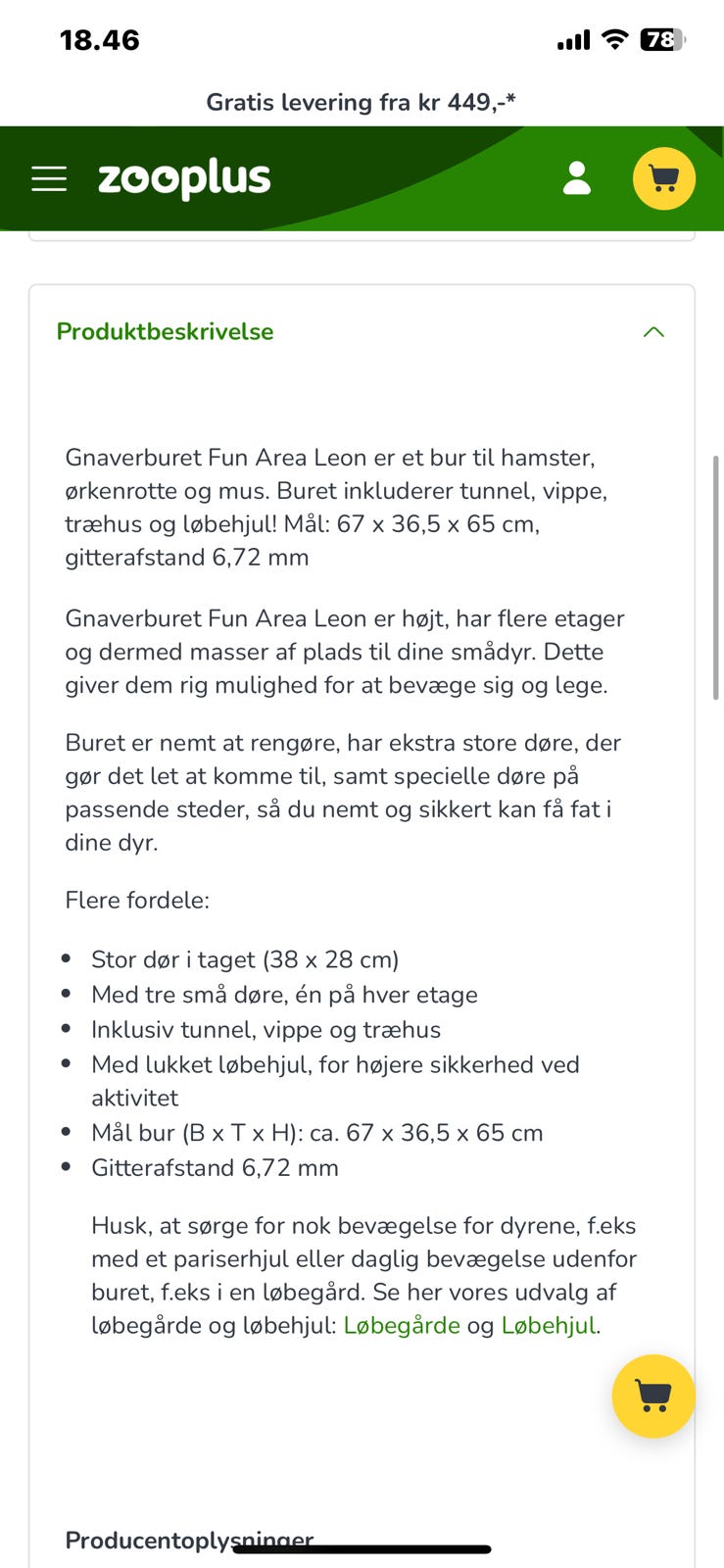Tap the floating yellow cart button
This screenshot has width=724, height=1568.
(x=653, y=1396)
